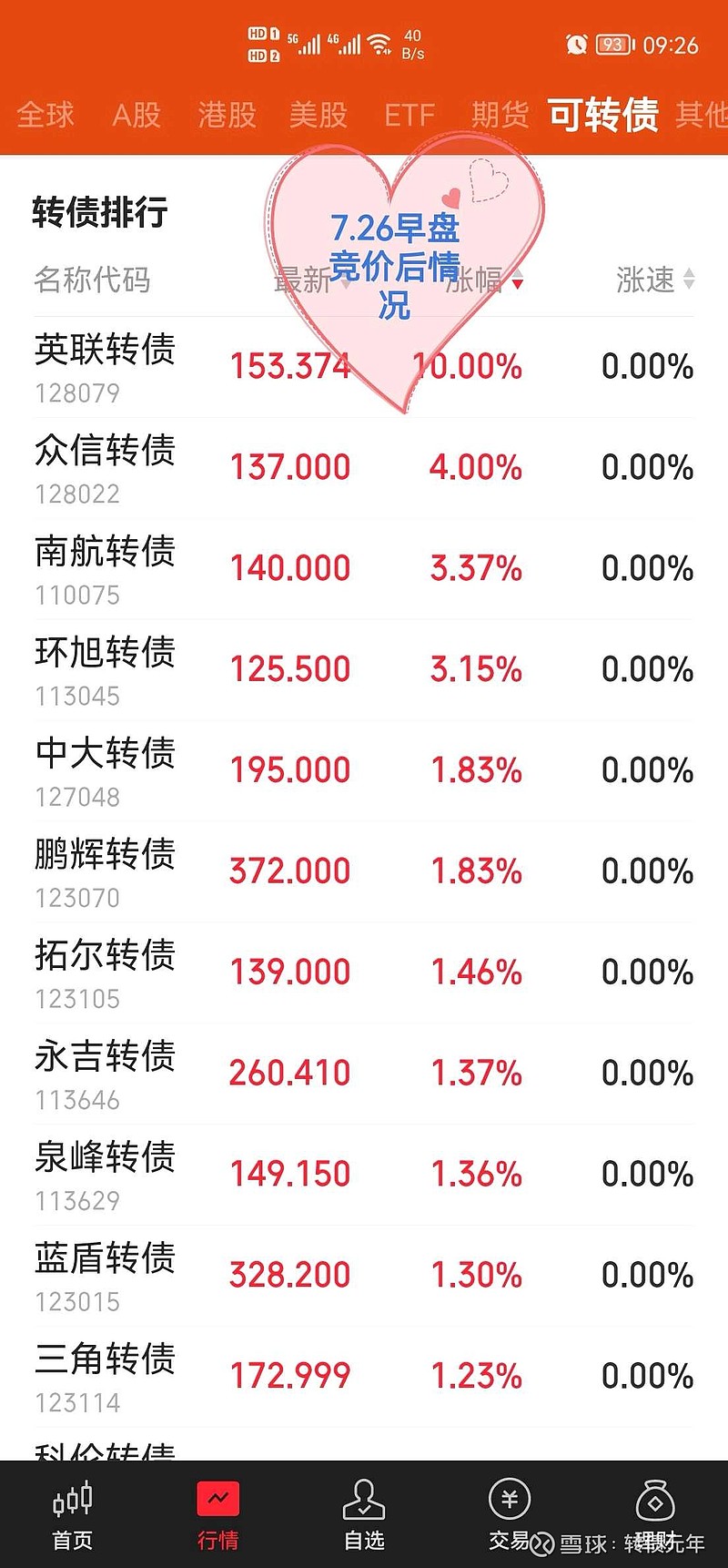
Task: Open 环旭转债 113045 row
Action: pyautogui.click(x=364, y=670)
